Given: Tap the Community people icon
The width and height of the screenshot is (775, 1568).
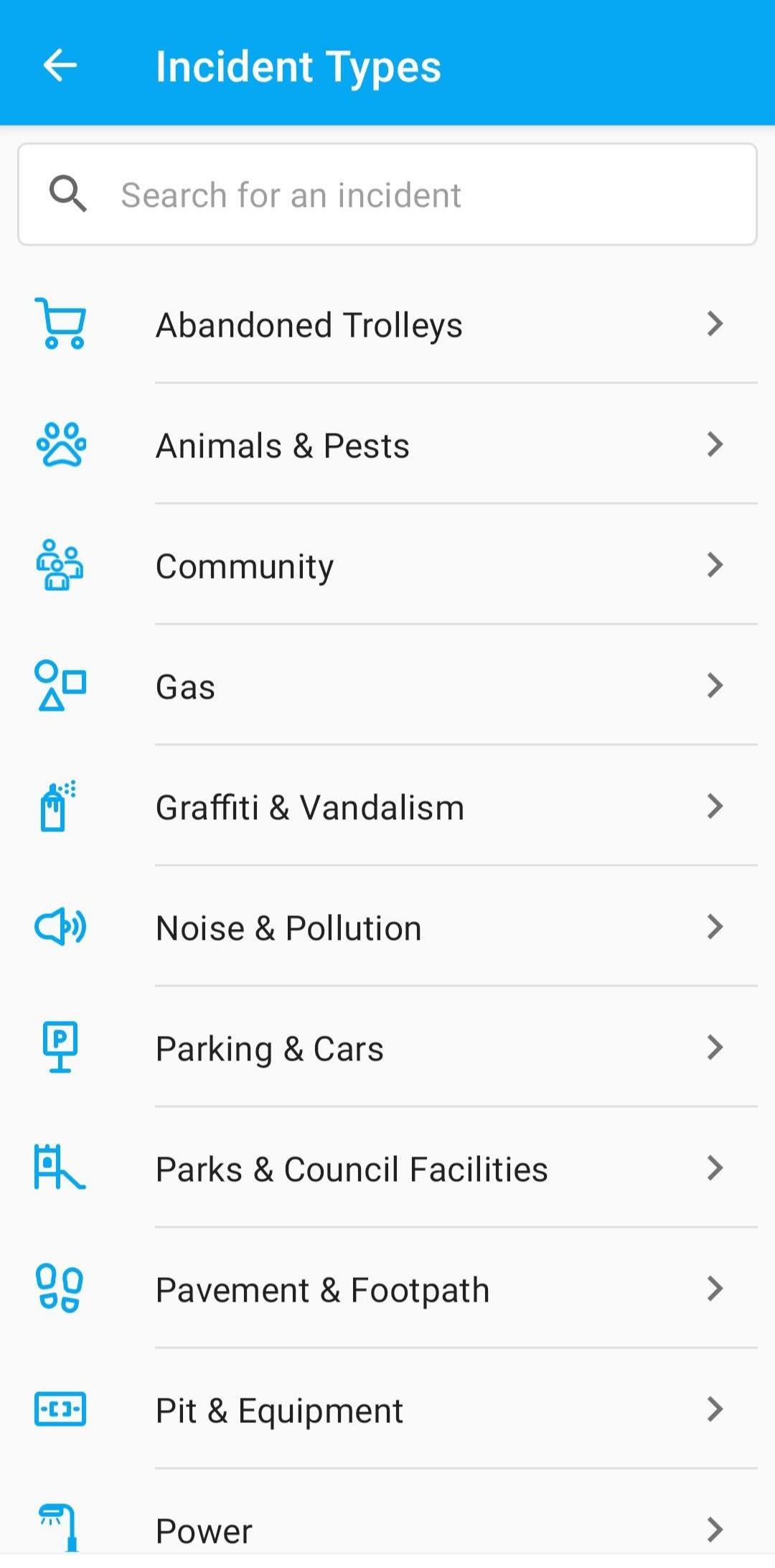Looking at the screenshot, I should [61, 566].
